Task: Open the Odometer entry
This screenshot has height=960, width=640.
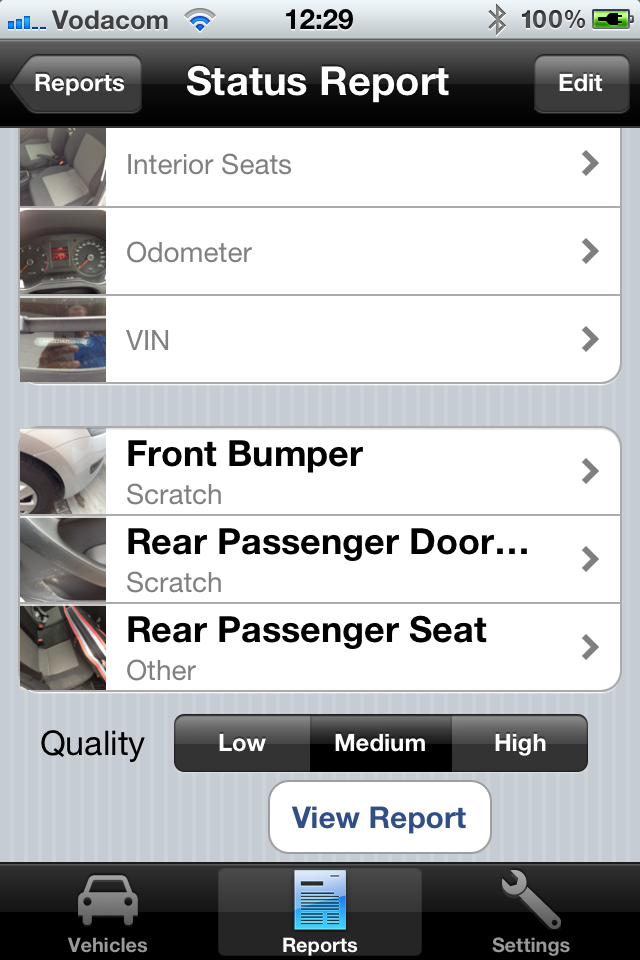Action: coord(320,252)
